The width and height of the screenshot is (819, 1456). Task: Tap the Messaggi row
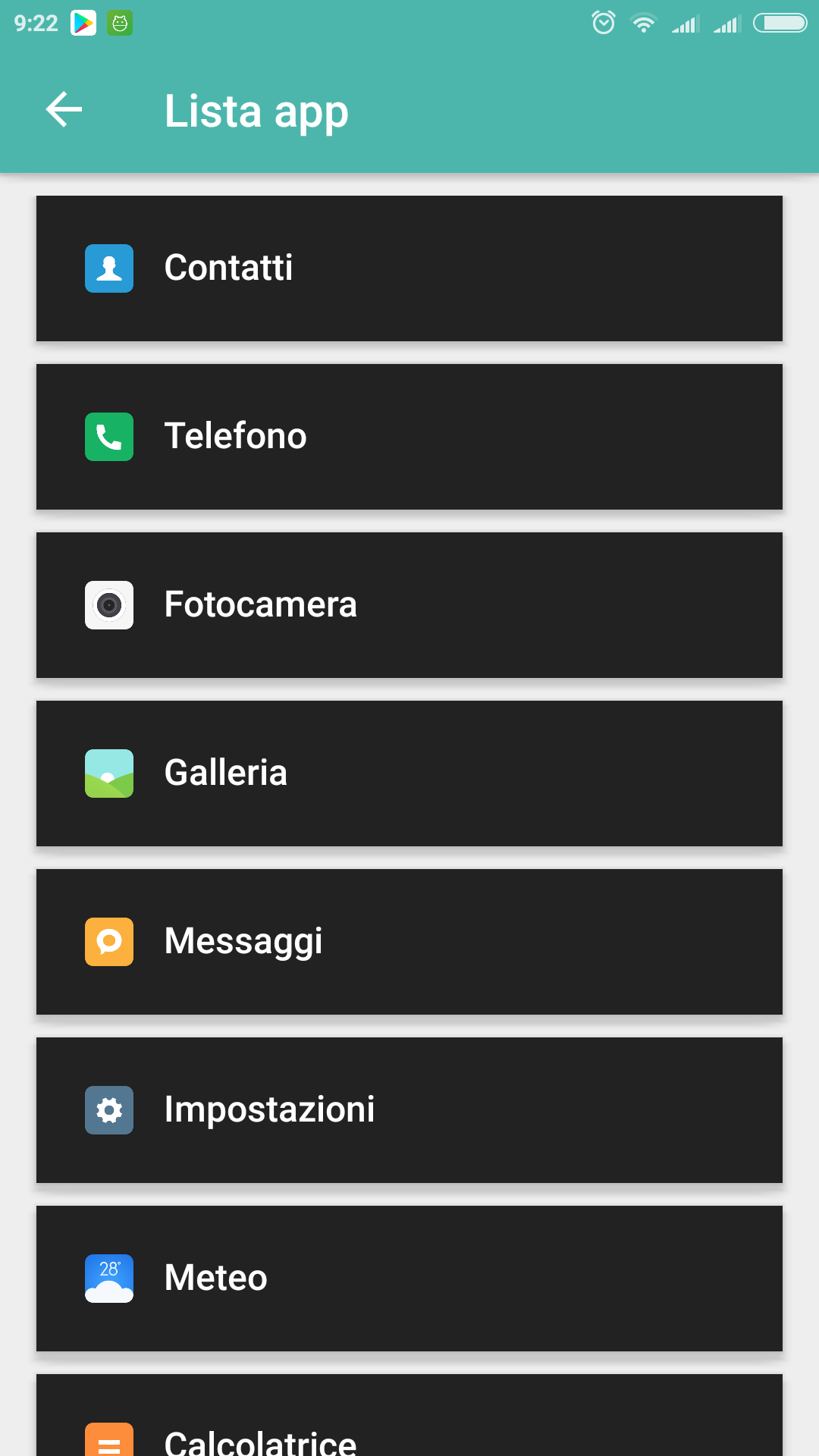click(x=409, y=942)
